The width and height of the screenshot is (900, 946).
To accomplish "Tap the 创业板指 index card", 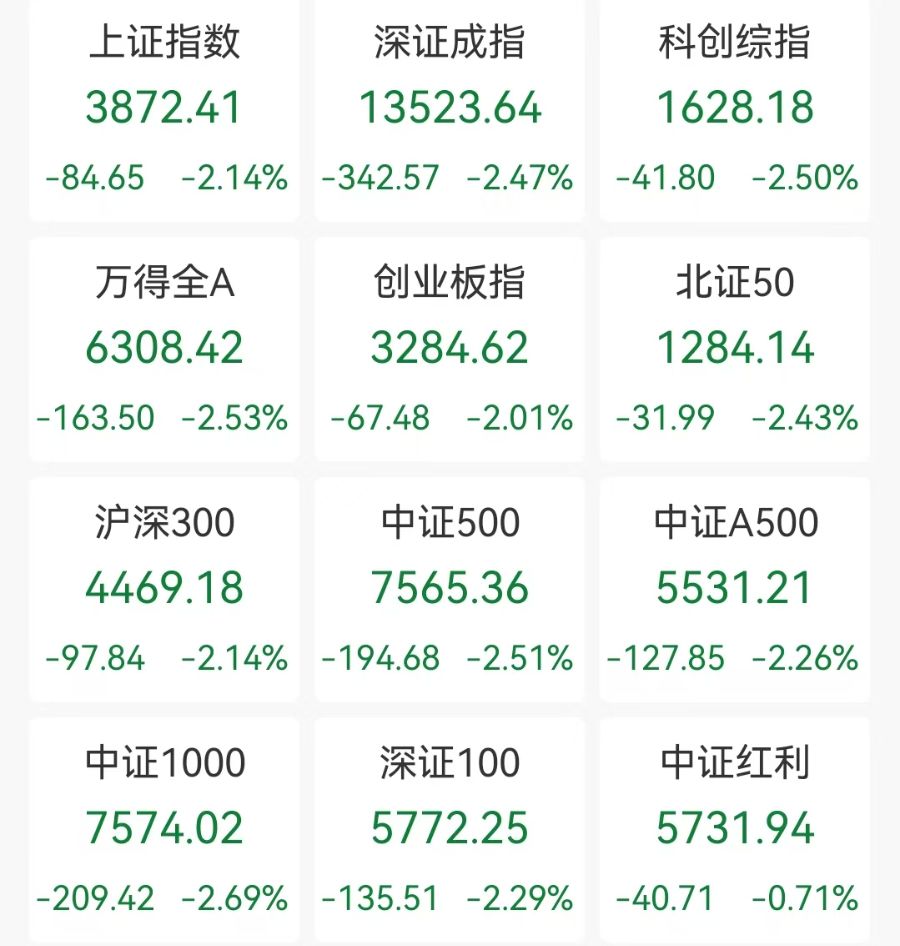I will pyautogui.click(x=449, y=348).
